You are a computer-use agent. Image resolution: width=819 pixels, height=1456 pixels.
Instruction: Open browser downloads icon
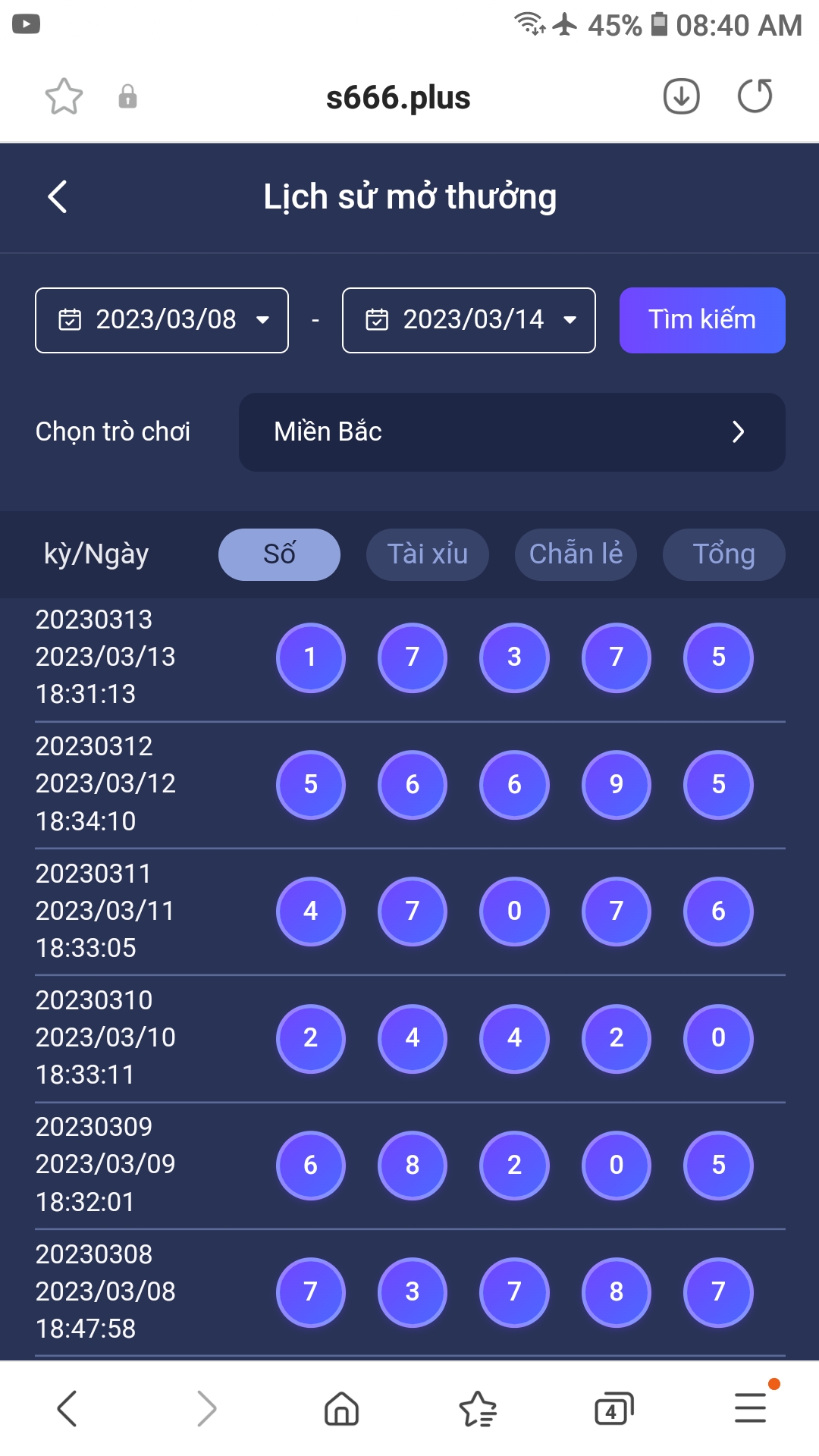click(x=681, y=97)
